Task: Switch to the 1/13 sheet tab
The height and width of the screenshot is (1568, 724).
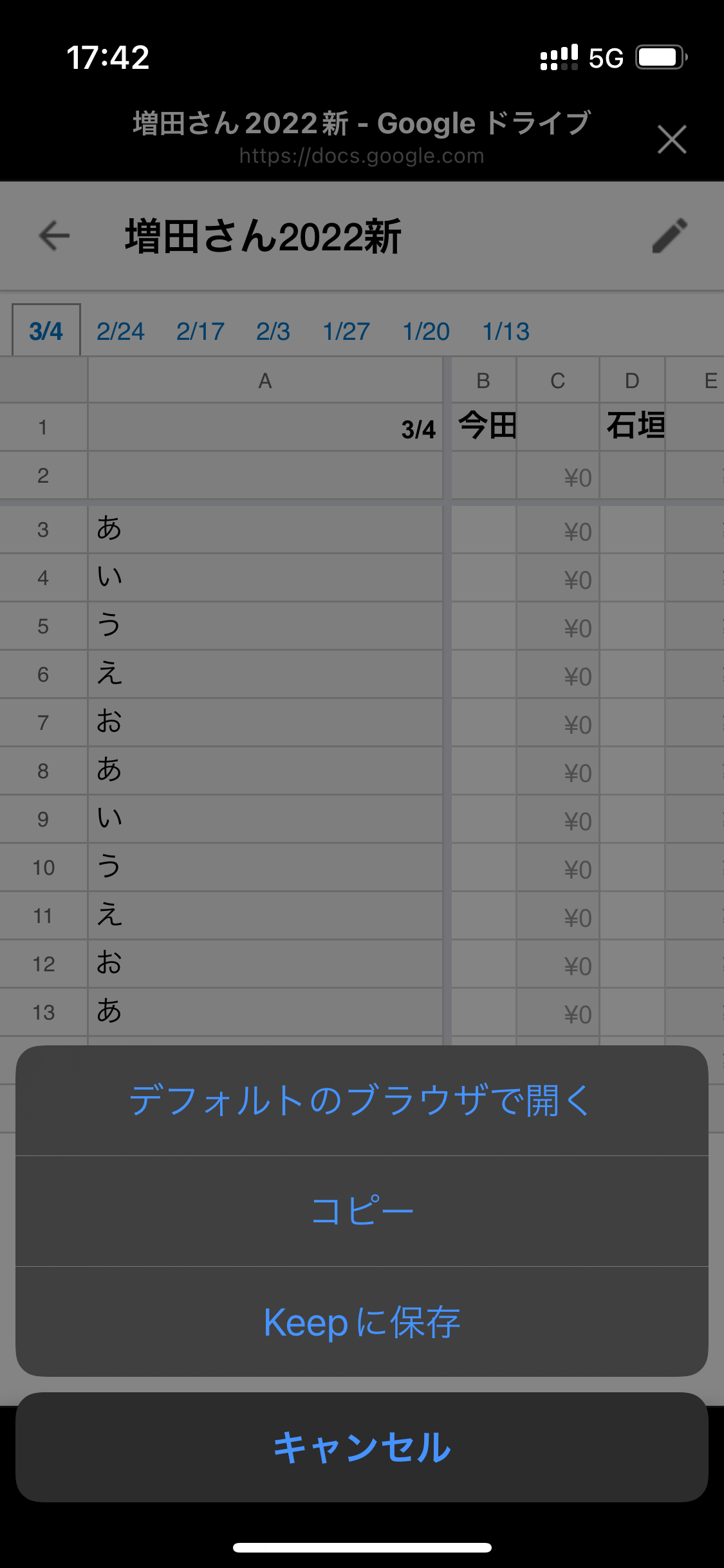Action: 506,331
